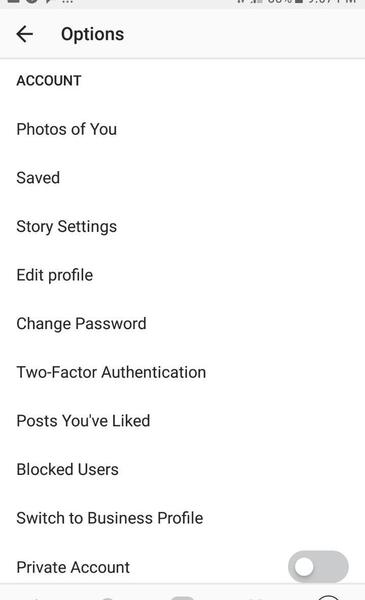Open the Blocked Users list
365x600 pixels.
[182, 469]
